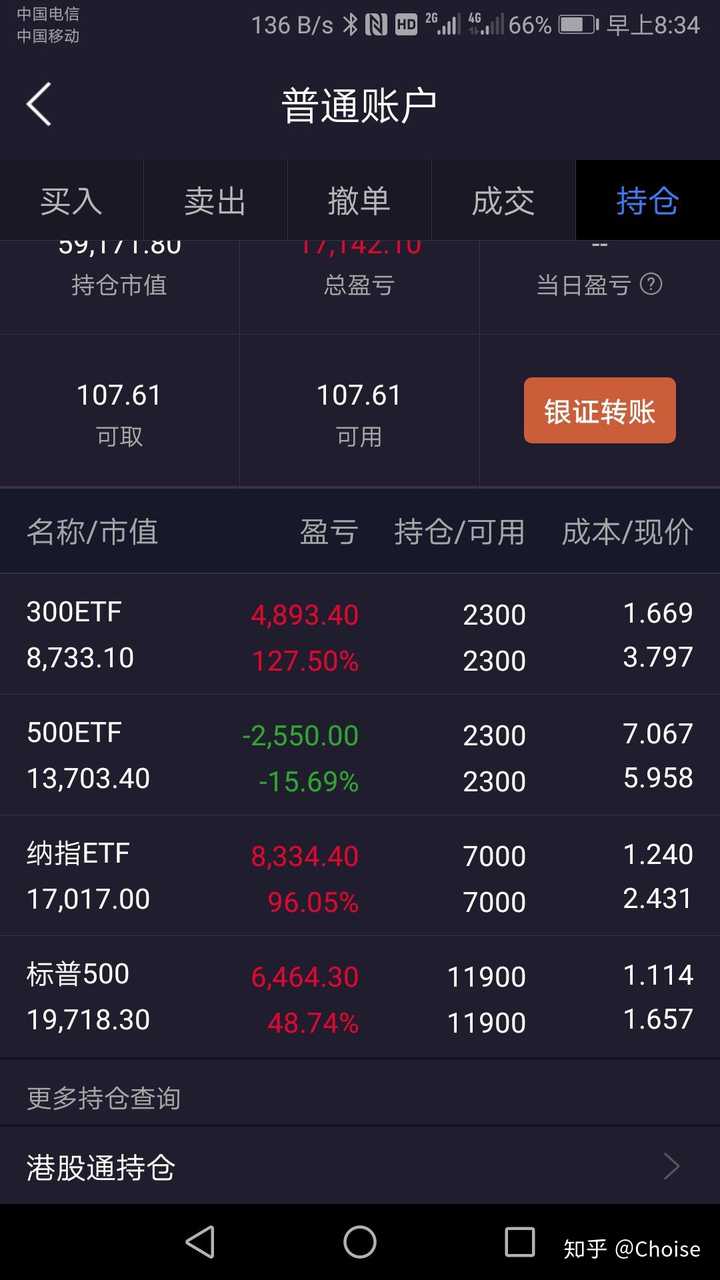Screen dimensions: 720x1280
Task: Go back using the top-left arrow
Action: click(x=38, y=105)
